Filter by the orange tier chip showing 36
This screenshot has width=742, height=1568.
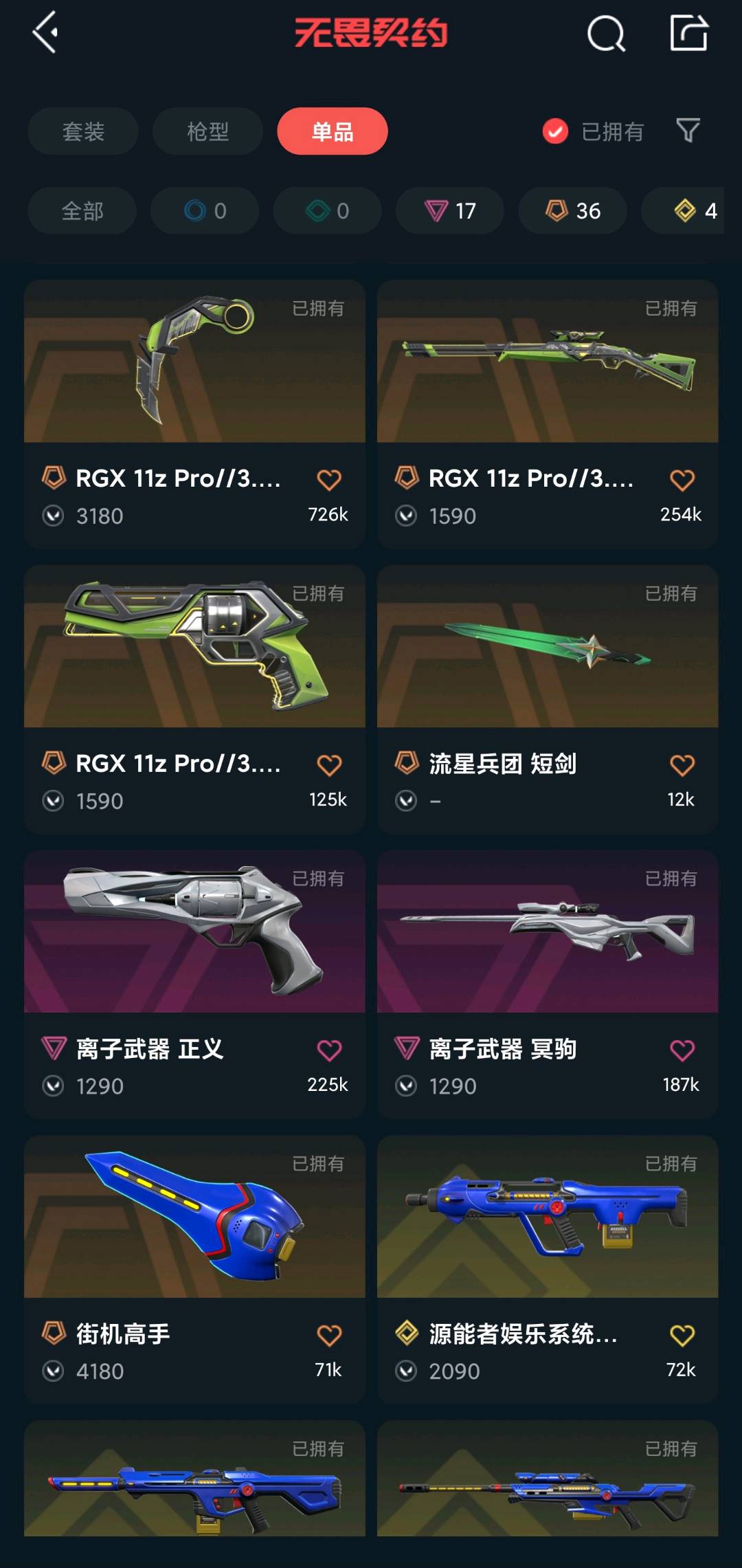click(x=572, y=210)
